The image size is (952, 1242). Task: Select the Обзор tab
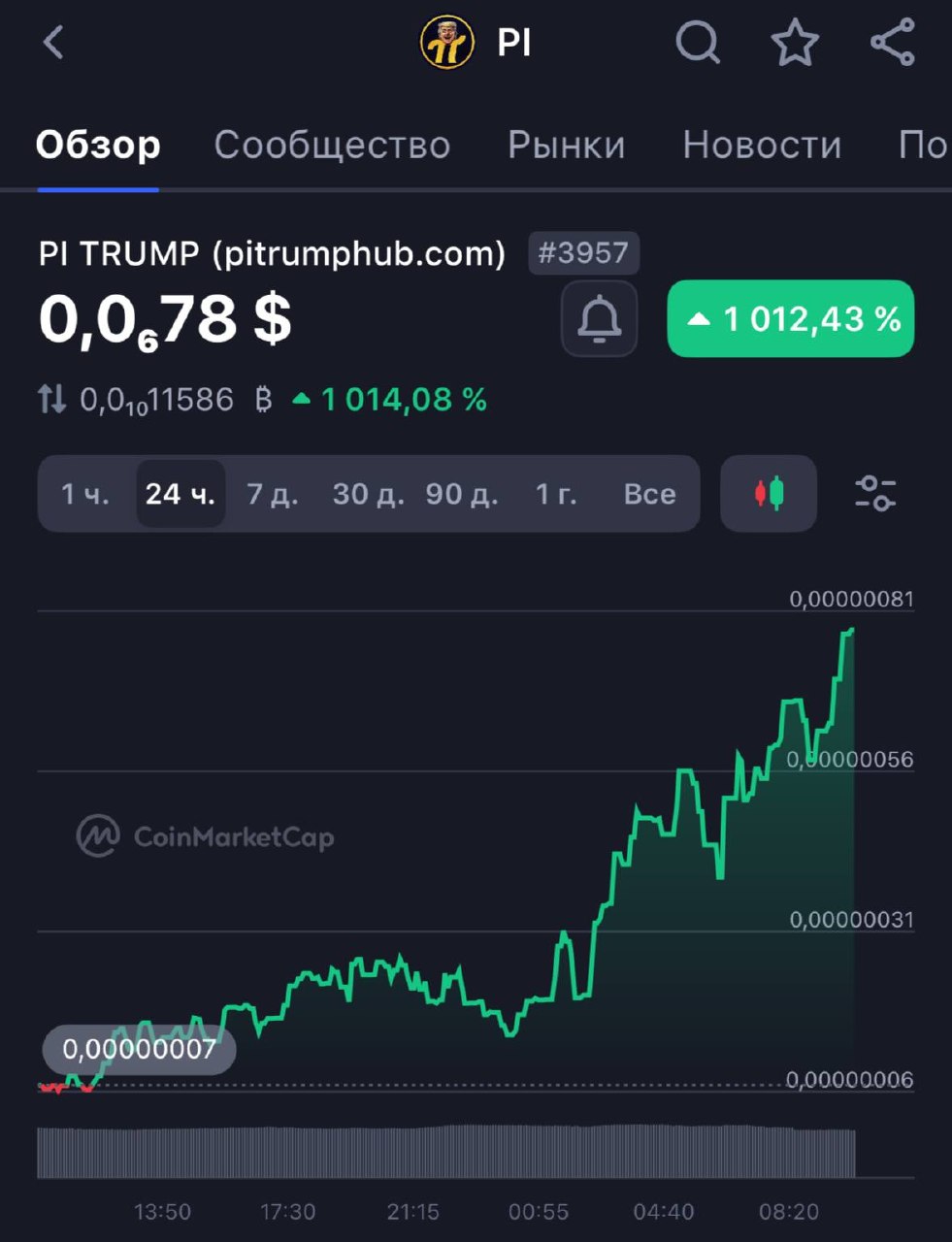(98, 146)
